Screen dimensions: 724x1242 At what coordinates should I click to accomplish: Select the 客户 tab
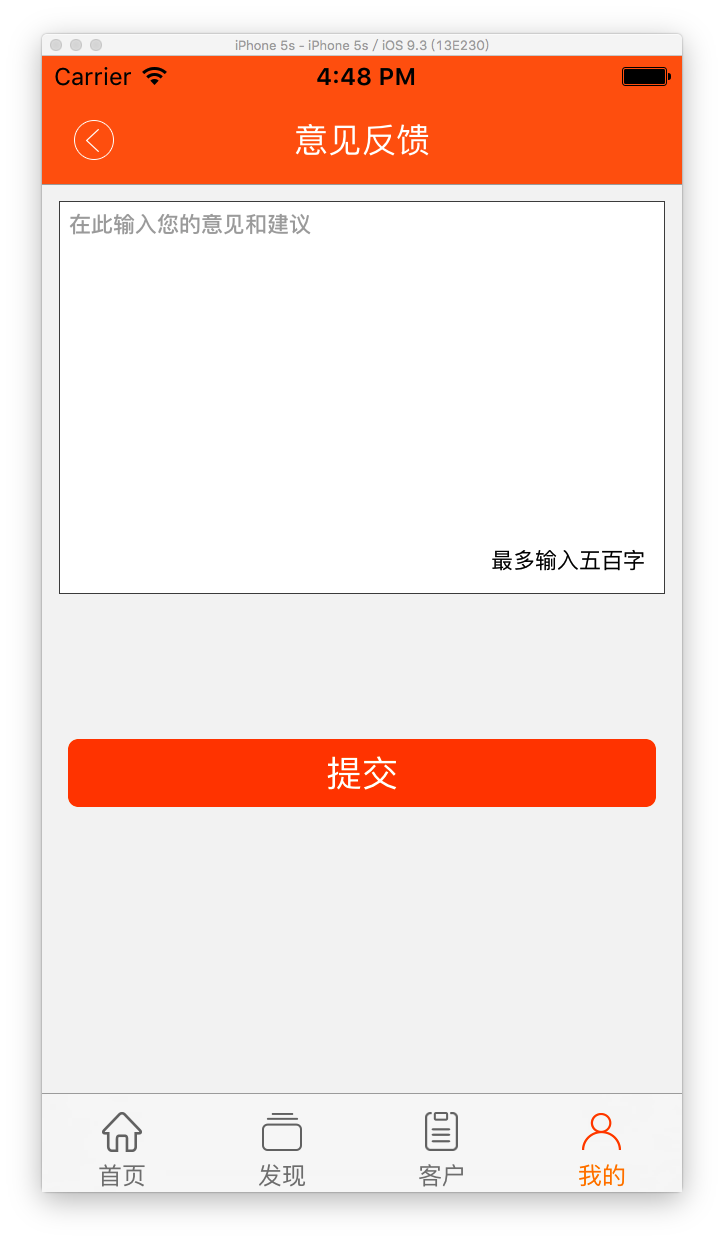pos(442,1148)
